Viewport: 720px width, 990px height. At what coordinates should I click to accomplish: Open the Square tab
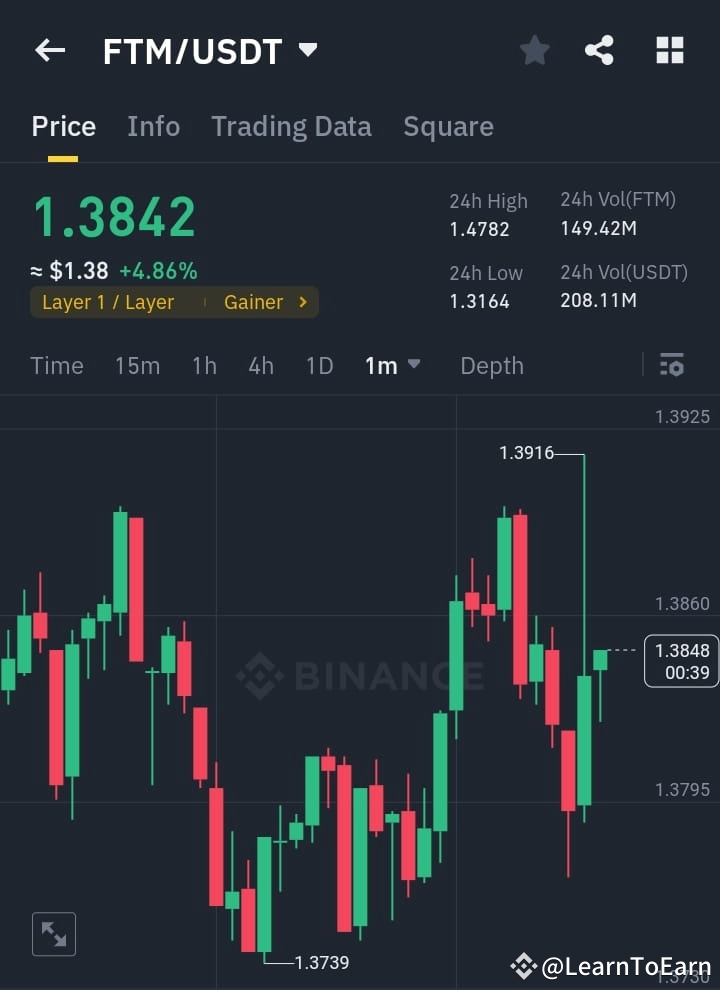click(x=448, y=126)
